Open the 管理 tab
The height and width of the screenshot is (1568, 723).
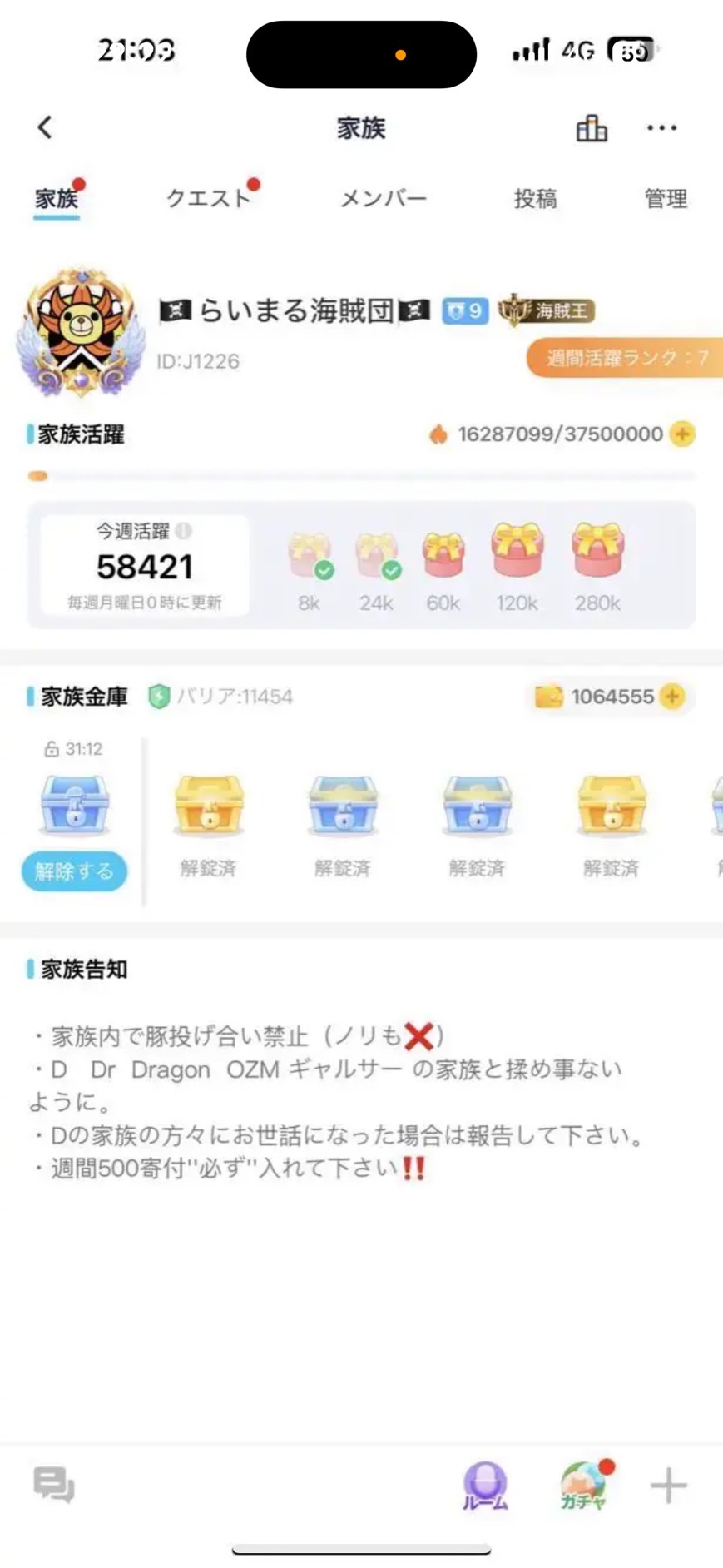[666, 198]
